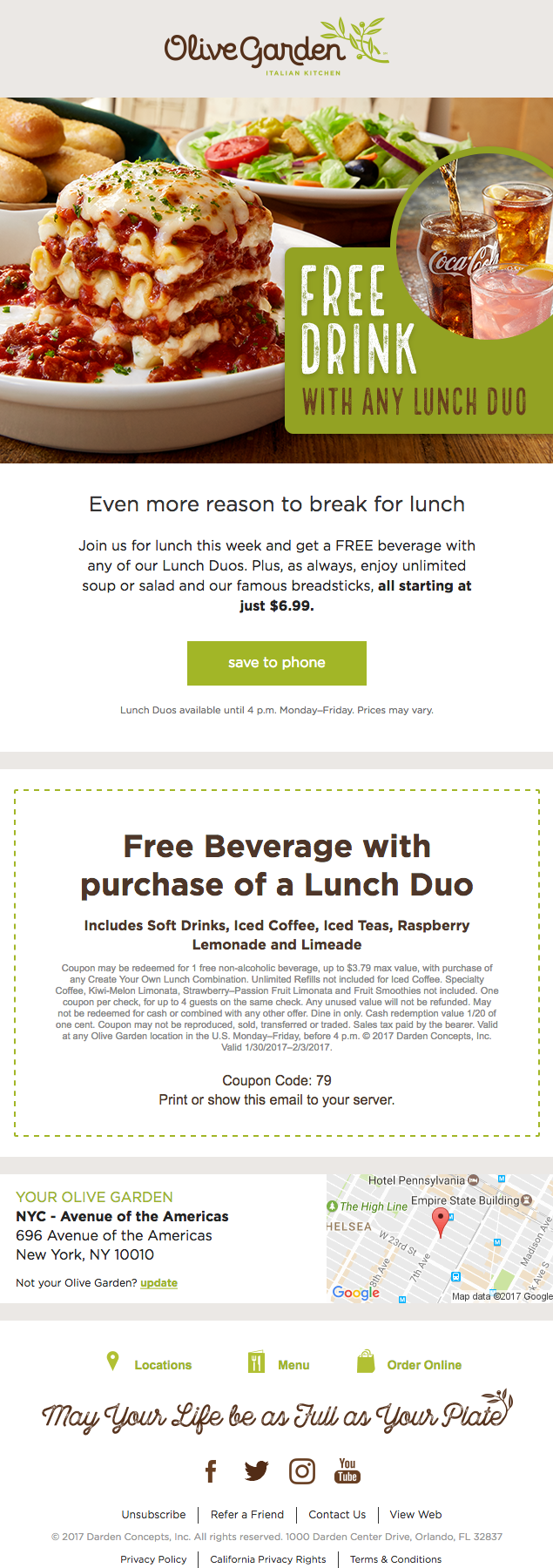
Task: View Web version of email
Action: (415, 1514)
